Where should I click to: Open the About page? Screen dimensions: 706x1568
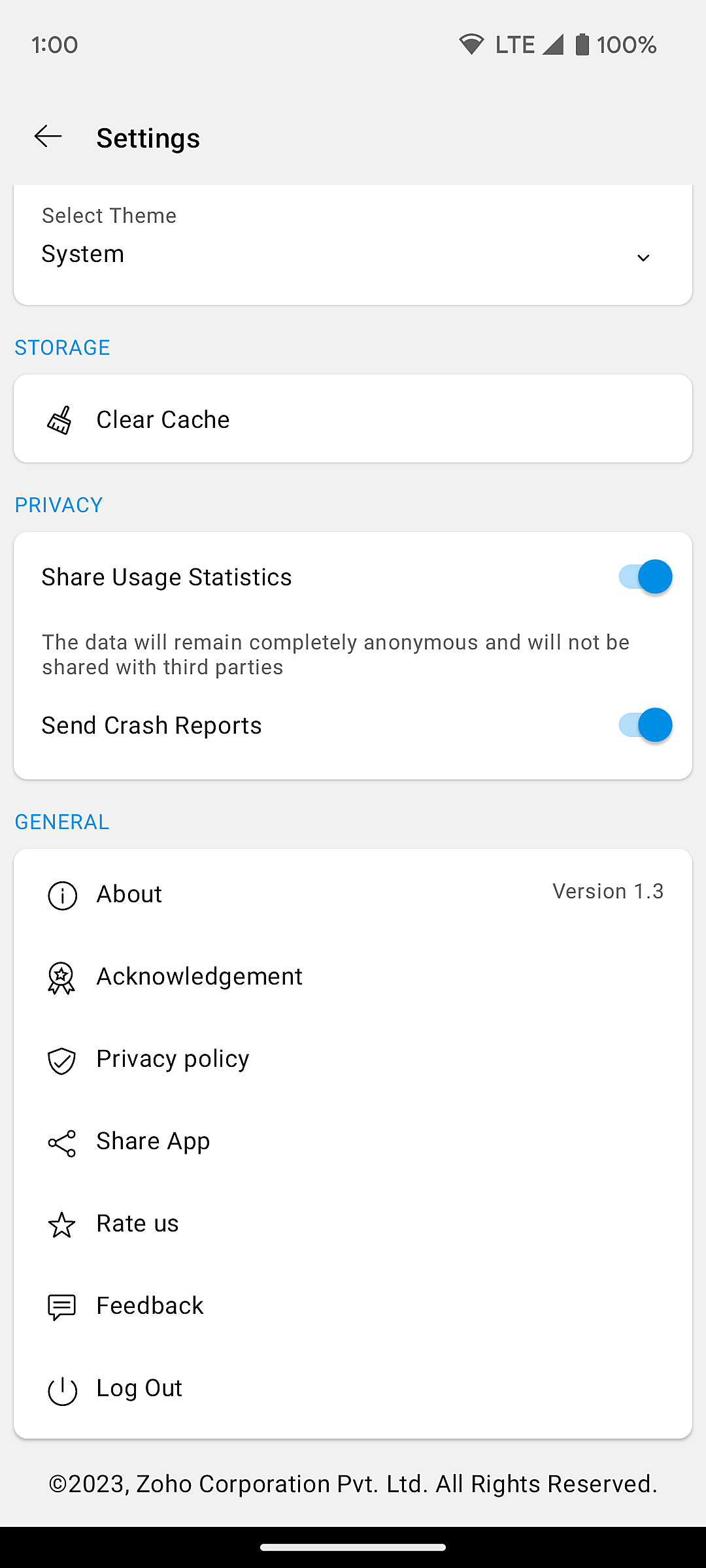pos(129,894)
